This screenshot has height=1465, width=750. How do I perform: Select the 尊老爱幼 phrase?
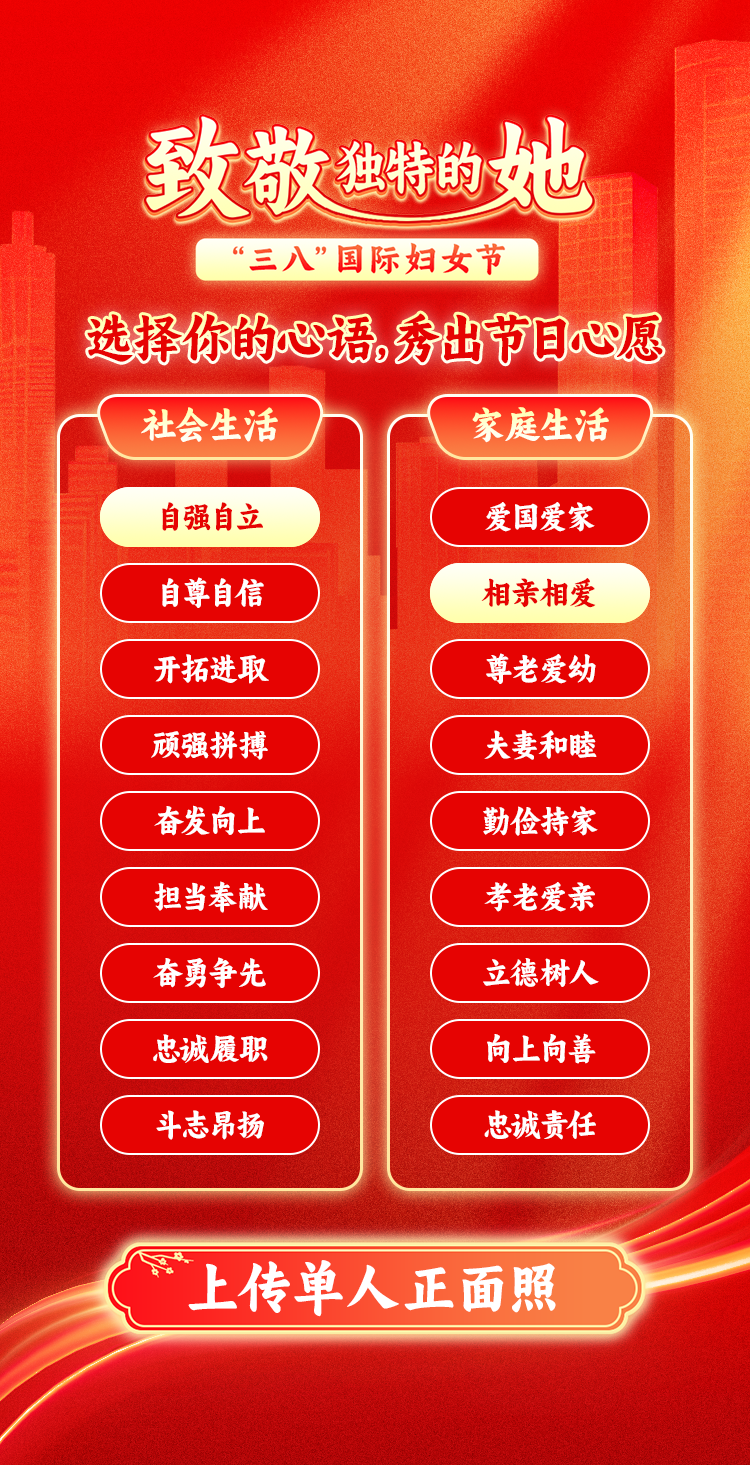[540, 670]
